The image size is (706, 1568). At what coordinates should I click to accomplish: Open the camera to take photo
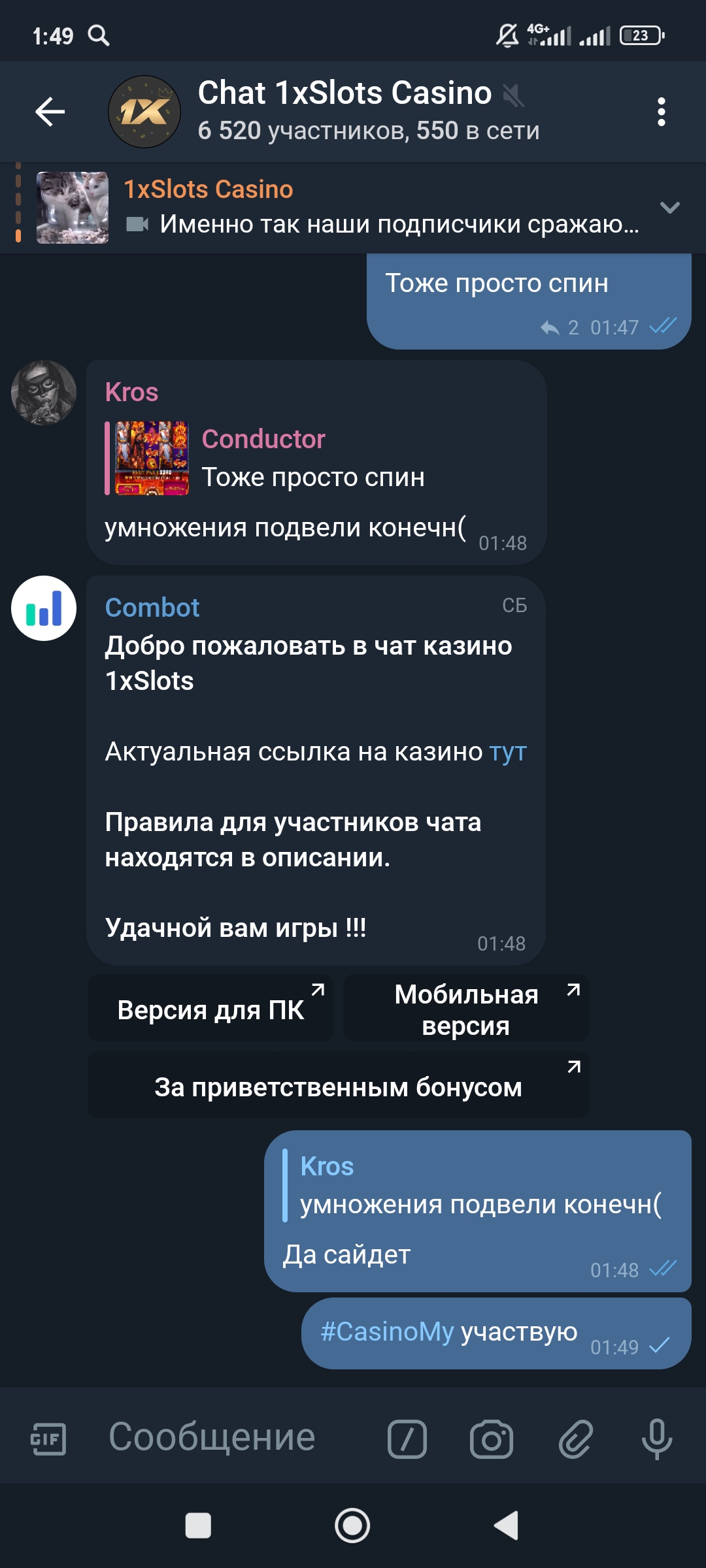tap(491, 1439)
